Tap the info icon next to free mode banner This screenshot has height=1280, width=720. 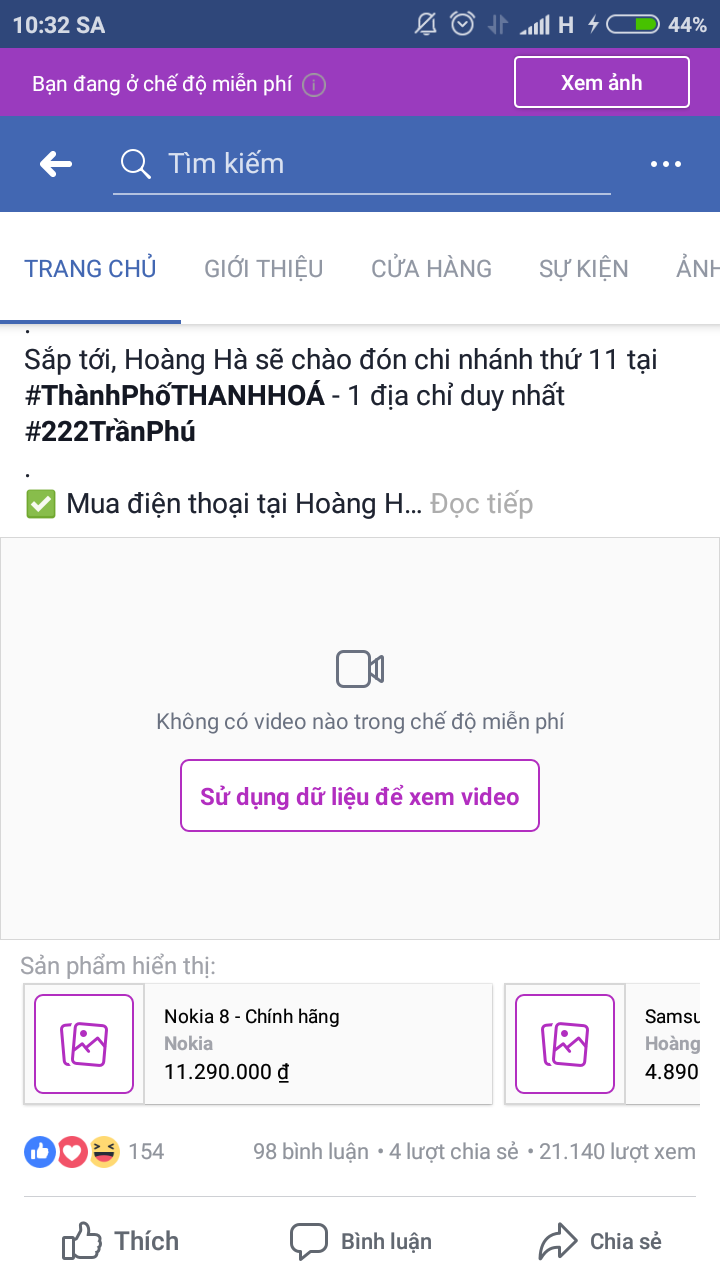313,85
